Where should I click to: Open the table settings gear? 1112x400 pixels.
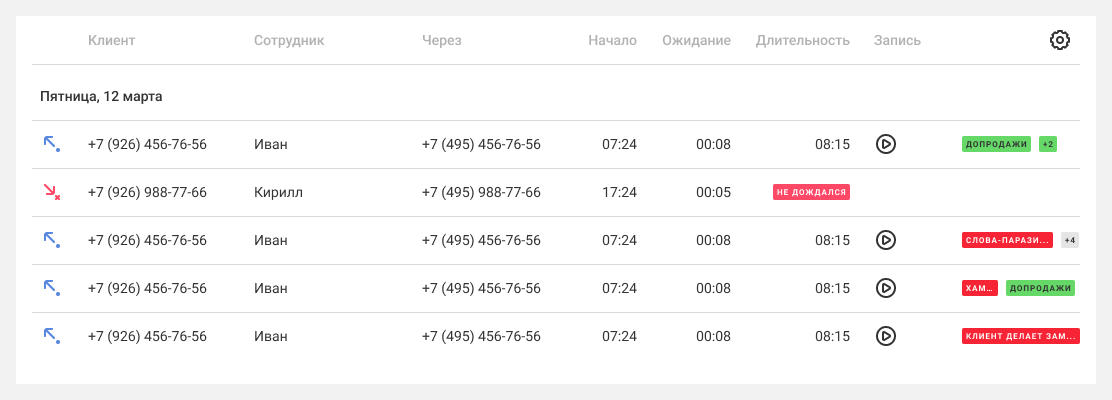[x=1060, y=40]
